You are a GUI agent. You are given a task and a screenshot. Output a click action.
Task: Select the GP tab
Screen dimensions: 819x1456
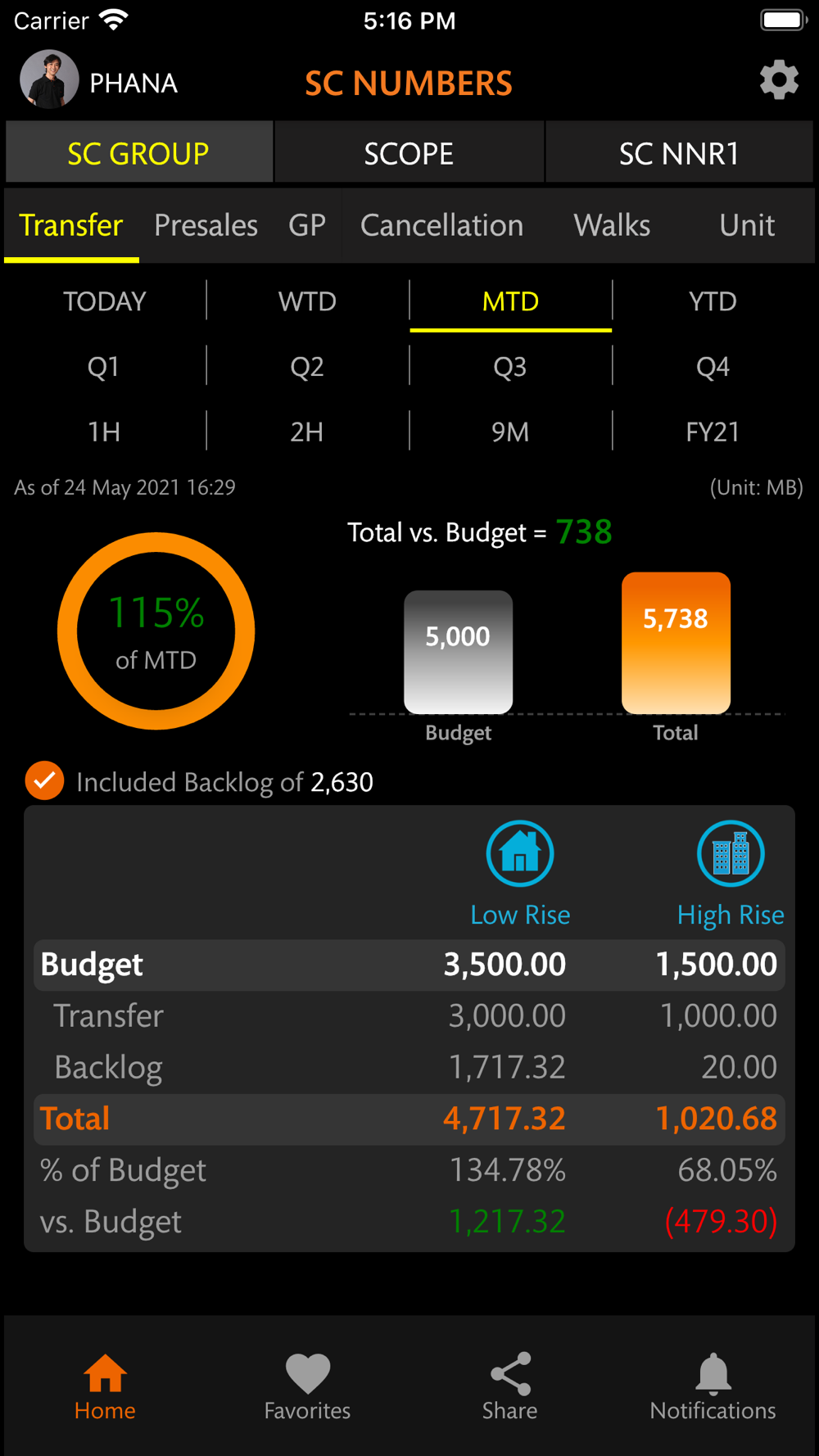[307, 225]
